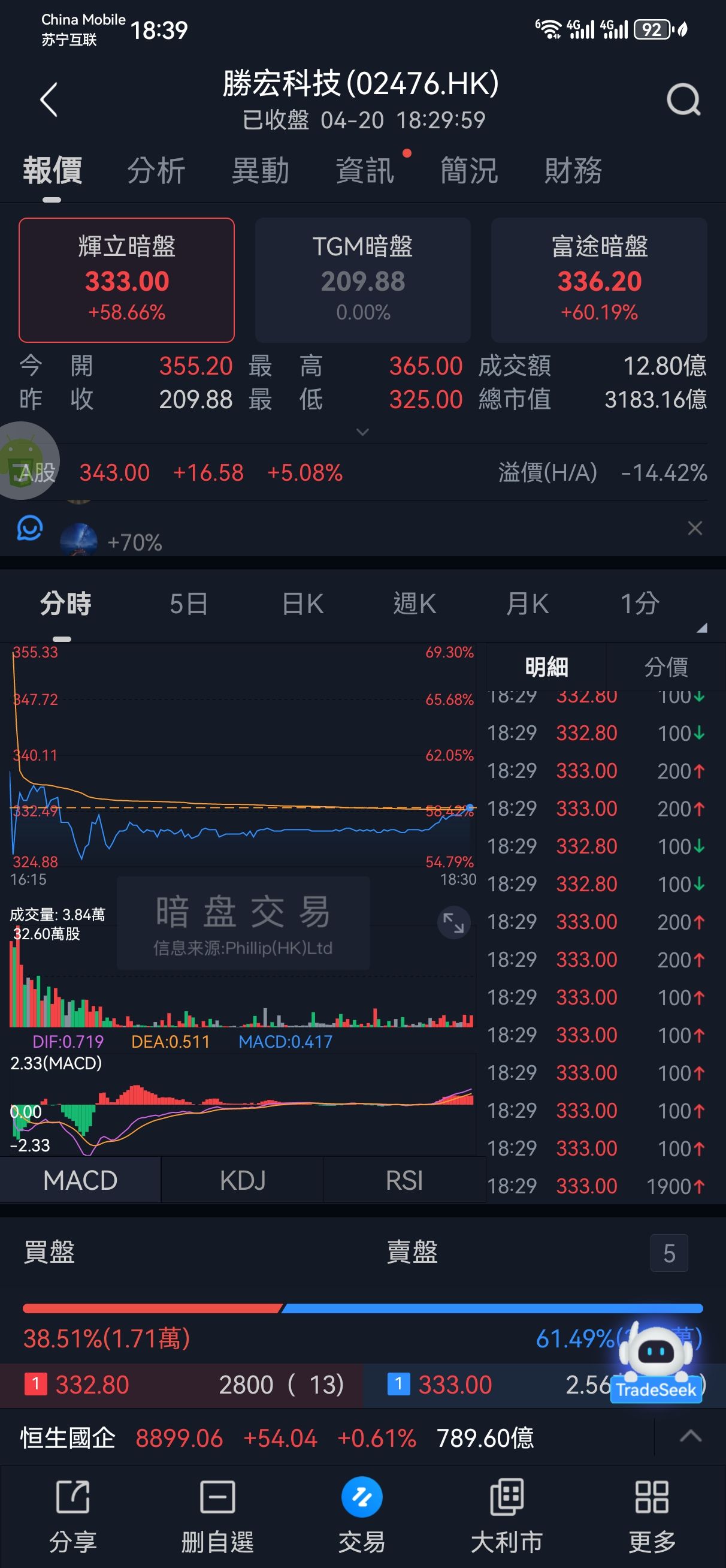The width and height of the screenshot is (726, 1568).
Task: Switch chart to 日K
Action: coord(302,604)
